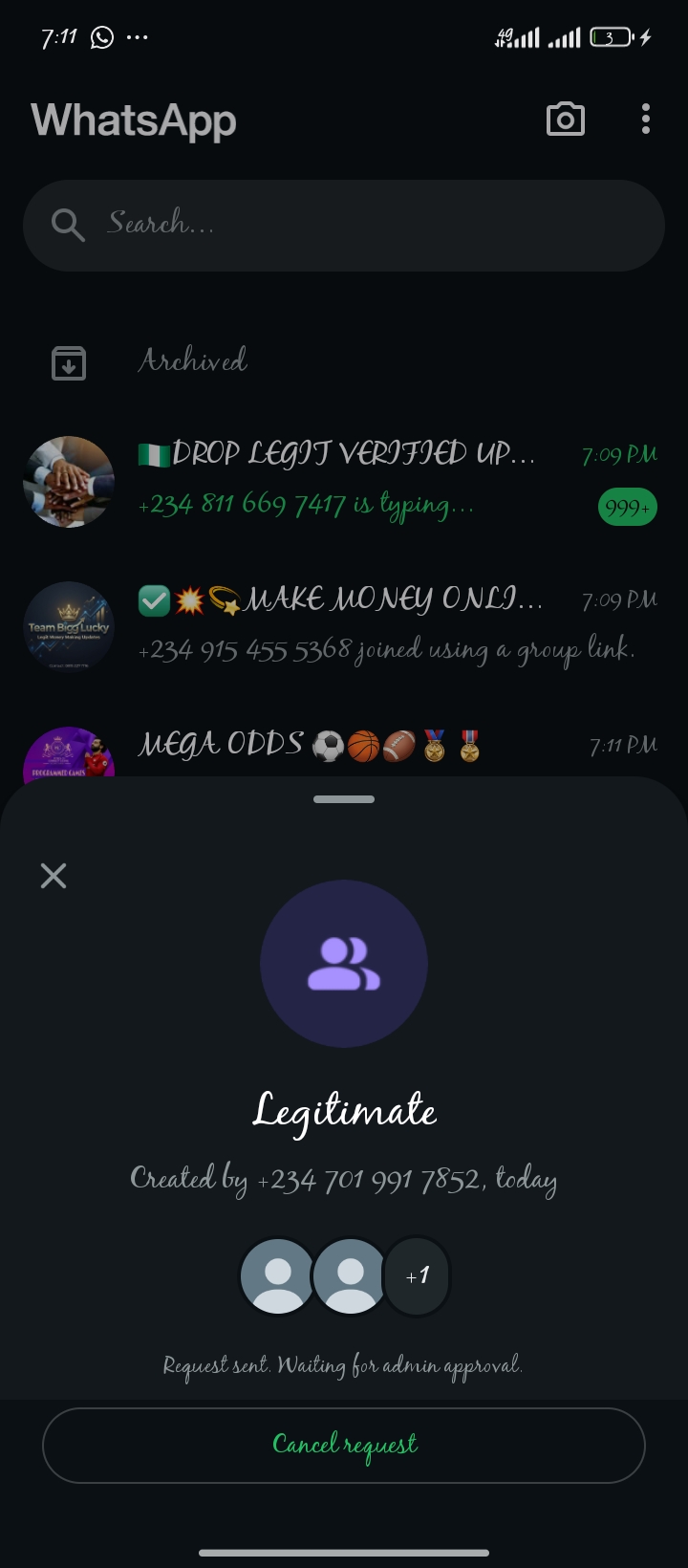Open the camera from the top bar
Viewport: 688px width, 1568px height.
tap(565, 120)
